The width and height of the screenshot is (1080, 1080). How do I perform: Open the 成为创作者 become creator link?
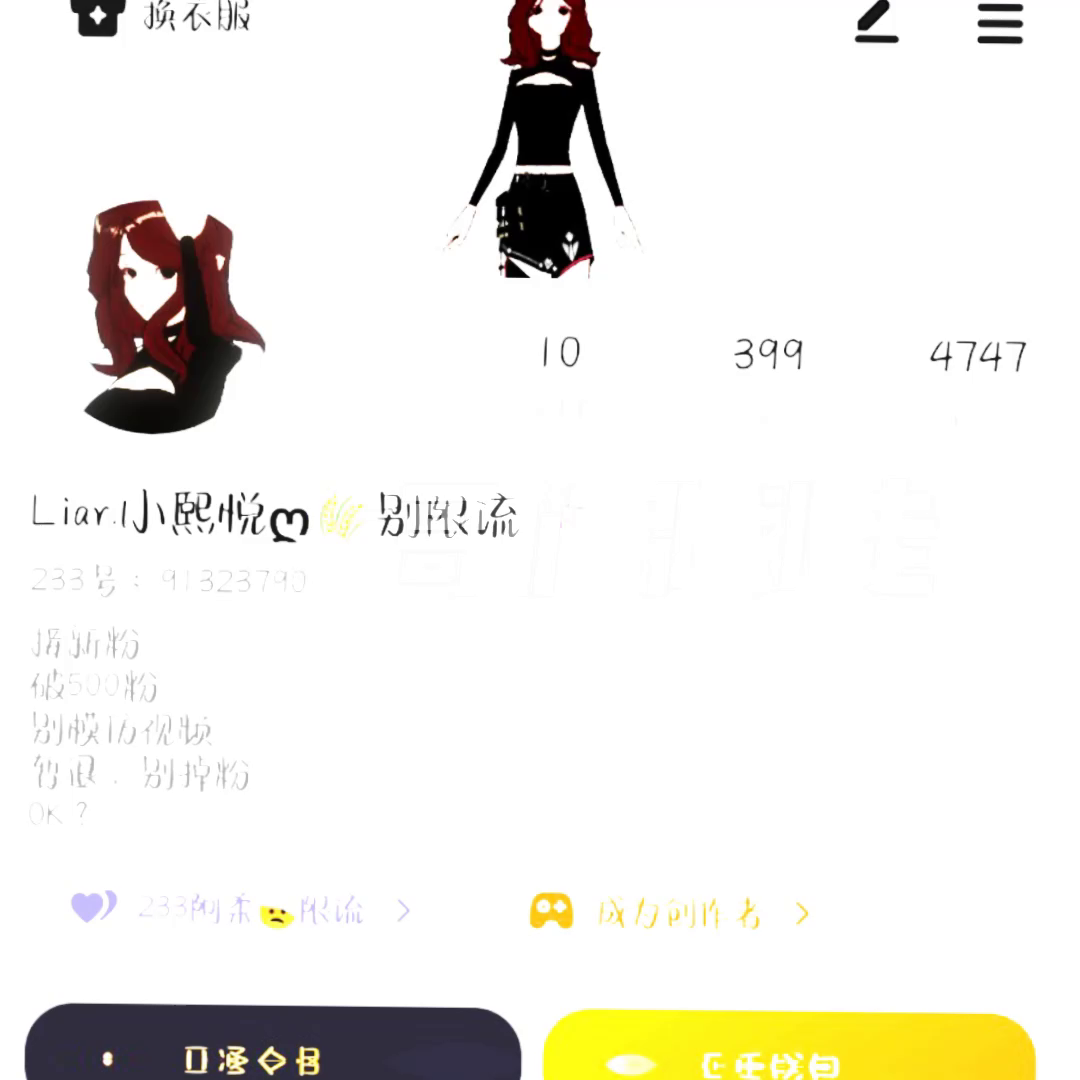point(670,913)
